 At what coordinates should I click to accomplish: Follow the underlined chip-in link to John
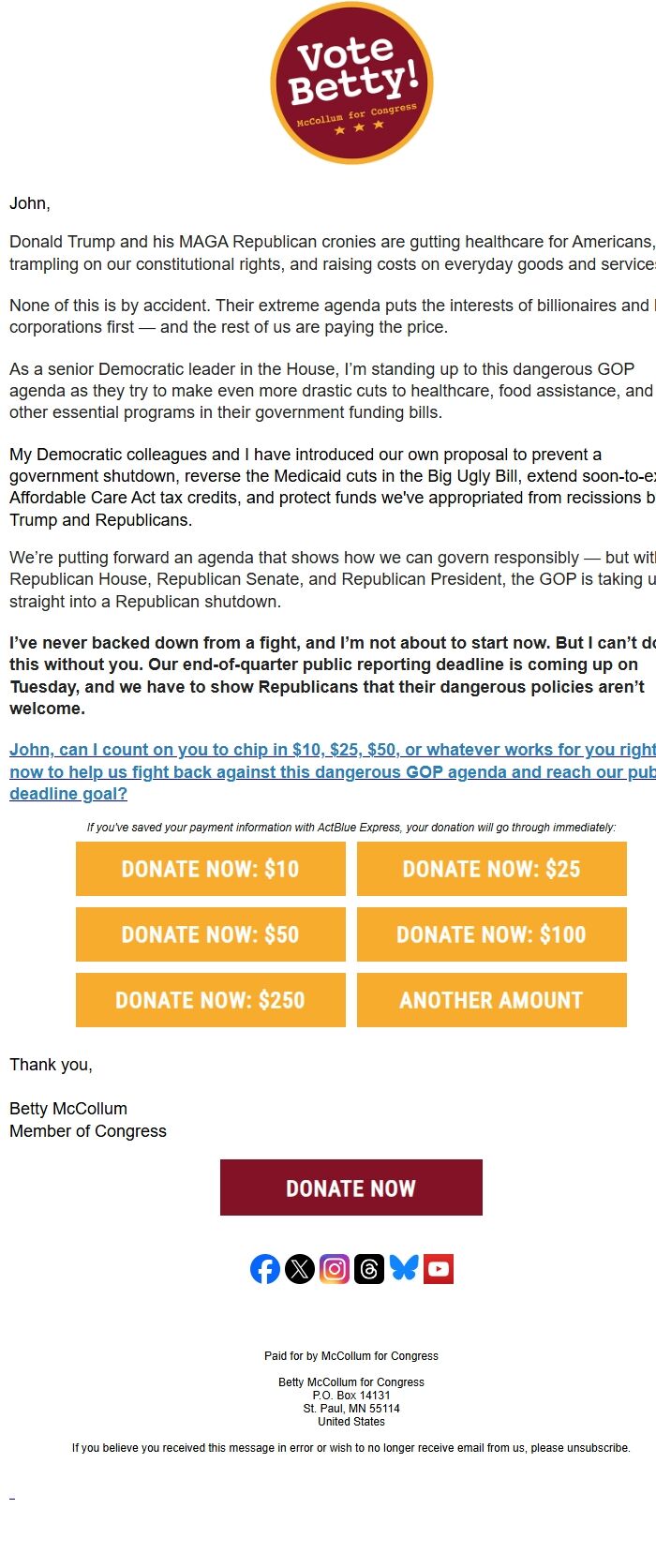click(x=333, y=771)
